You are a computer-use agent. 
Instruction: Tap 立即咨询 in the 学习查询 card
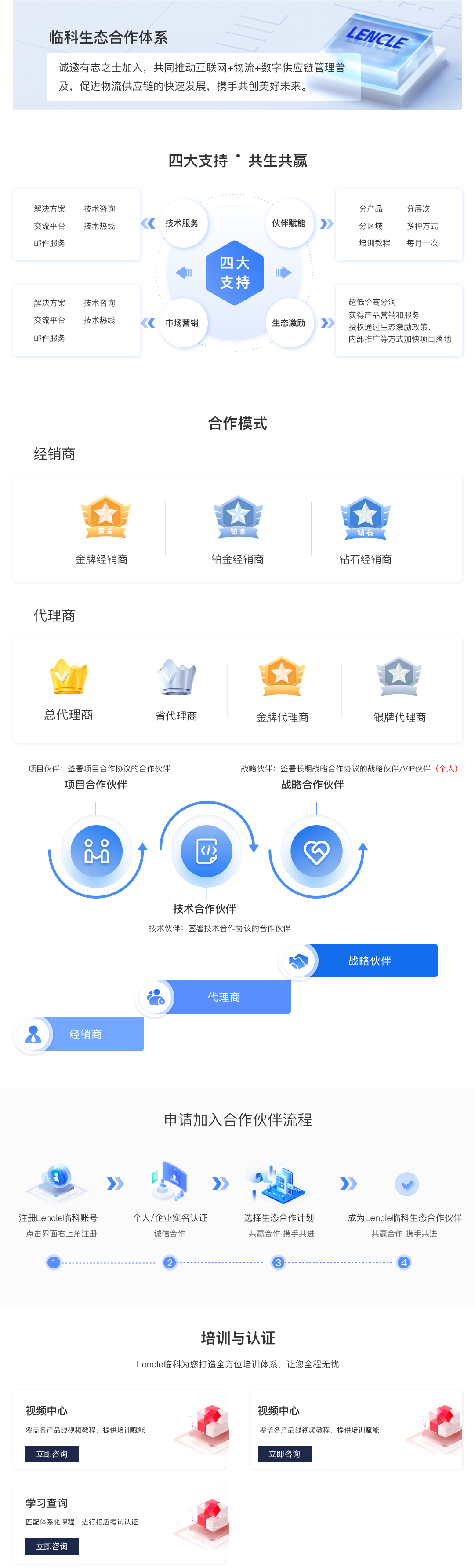(52, 1546)
